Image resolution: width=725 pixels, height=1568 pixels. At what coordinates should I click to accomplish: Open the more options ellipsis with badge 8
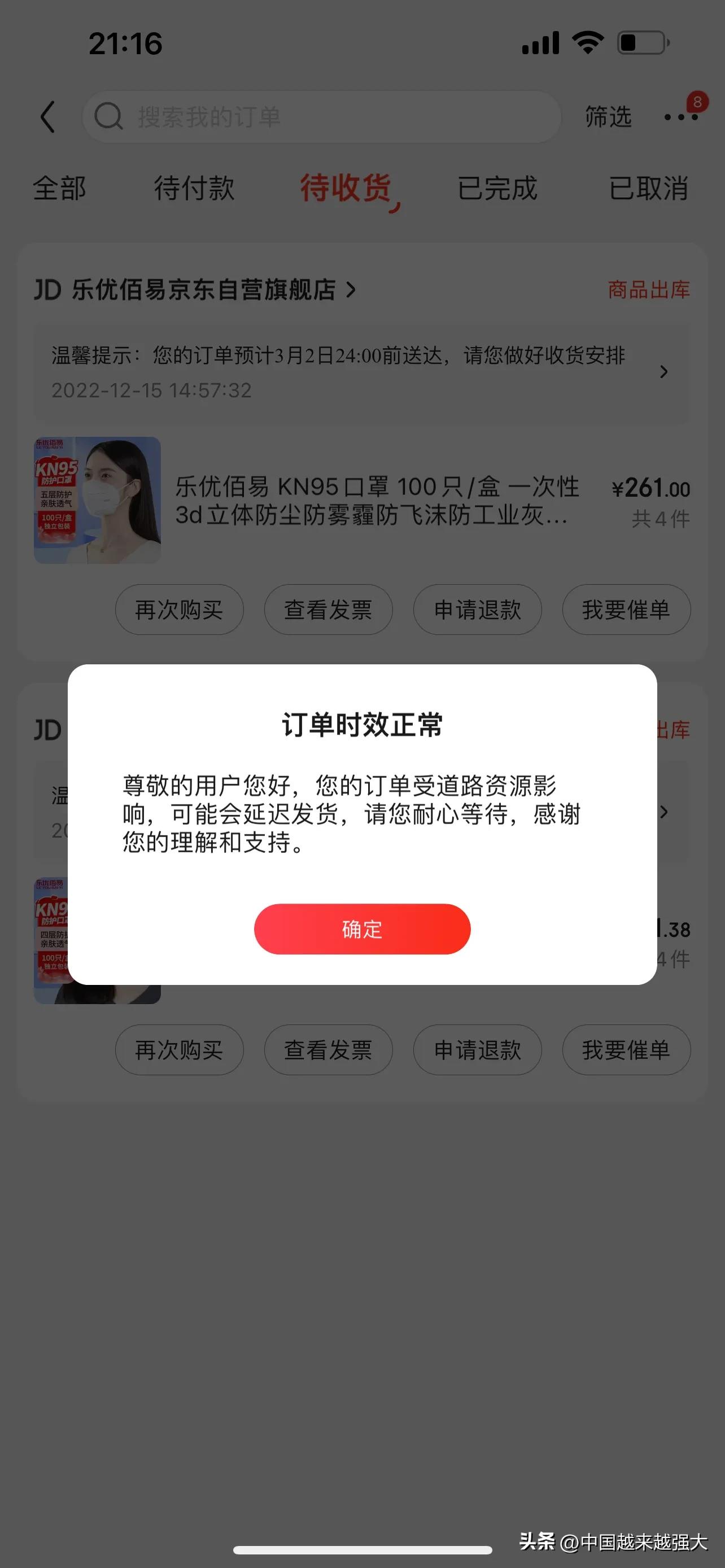coord(680,119)
